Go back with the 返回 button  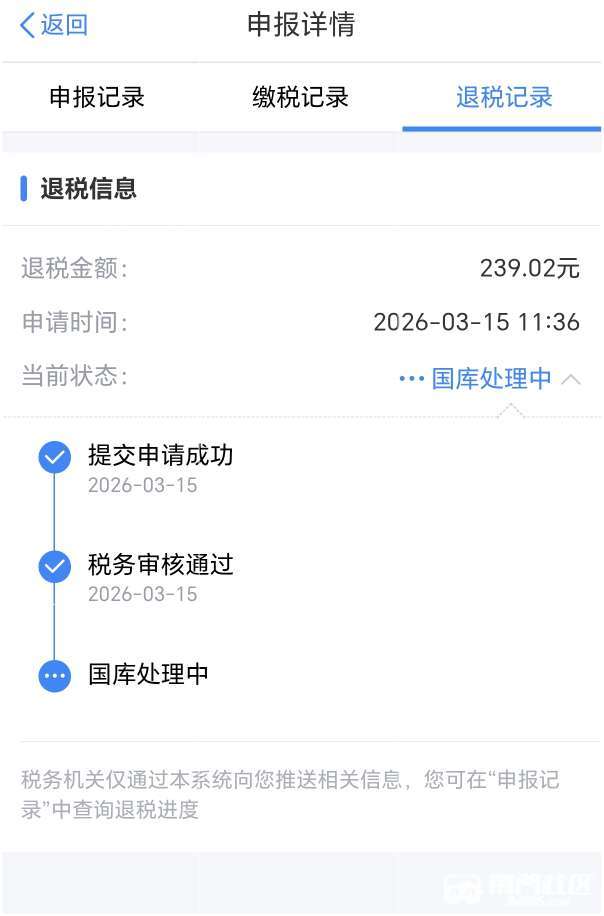[x=54, y=26]
